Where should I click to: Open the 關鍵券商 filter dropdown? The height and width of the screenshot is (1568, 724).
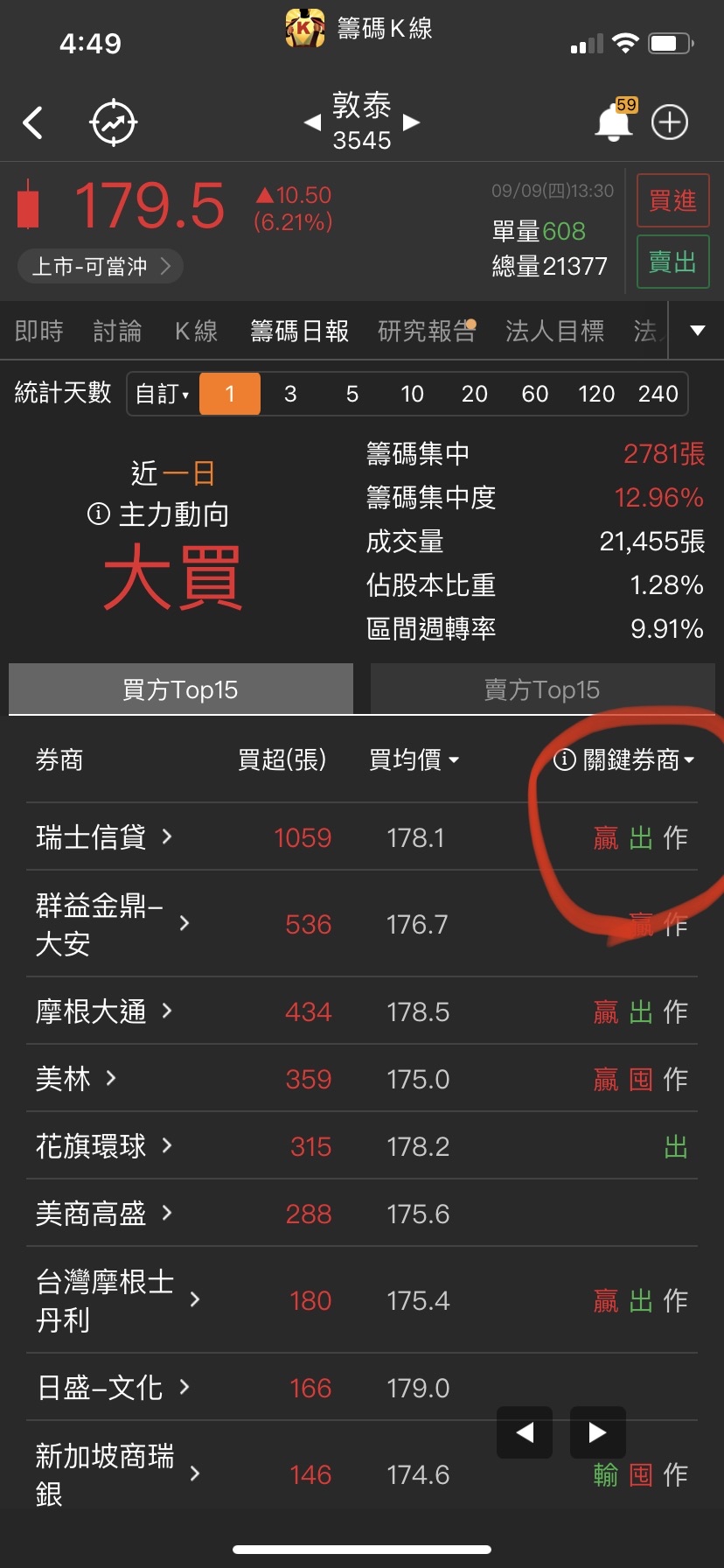tap(625, 759)
